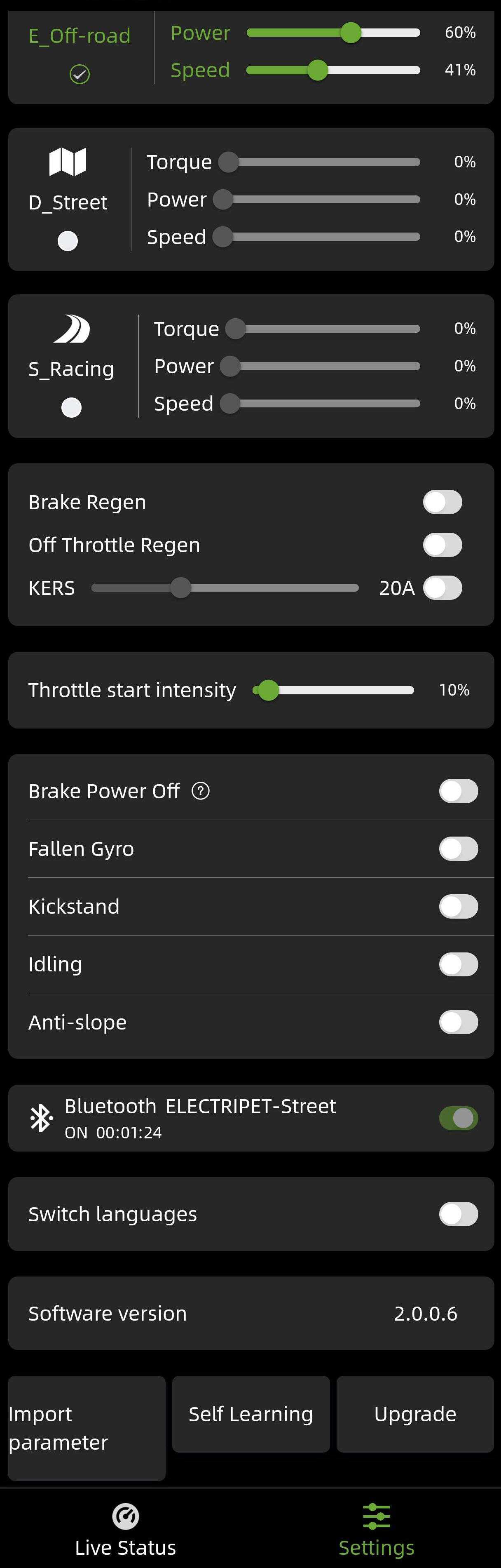This screenshot has width=501, height=1568.
Task: Select the S_Racing riding mode
Action: tap(71, 407)
